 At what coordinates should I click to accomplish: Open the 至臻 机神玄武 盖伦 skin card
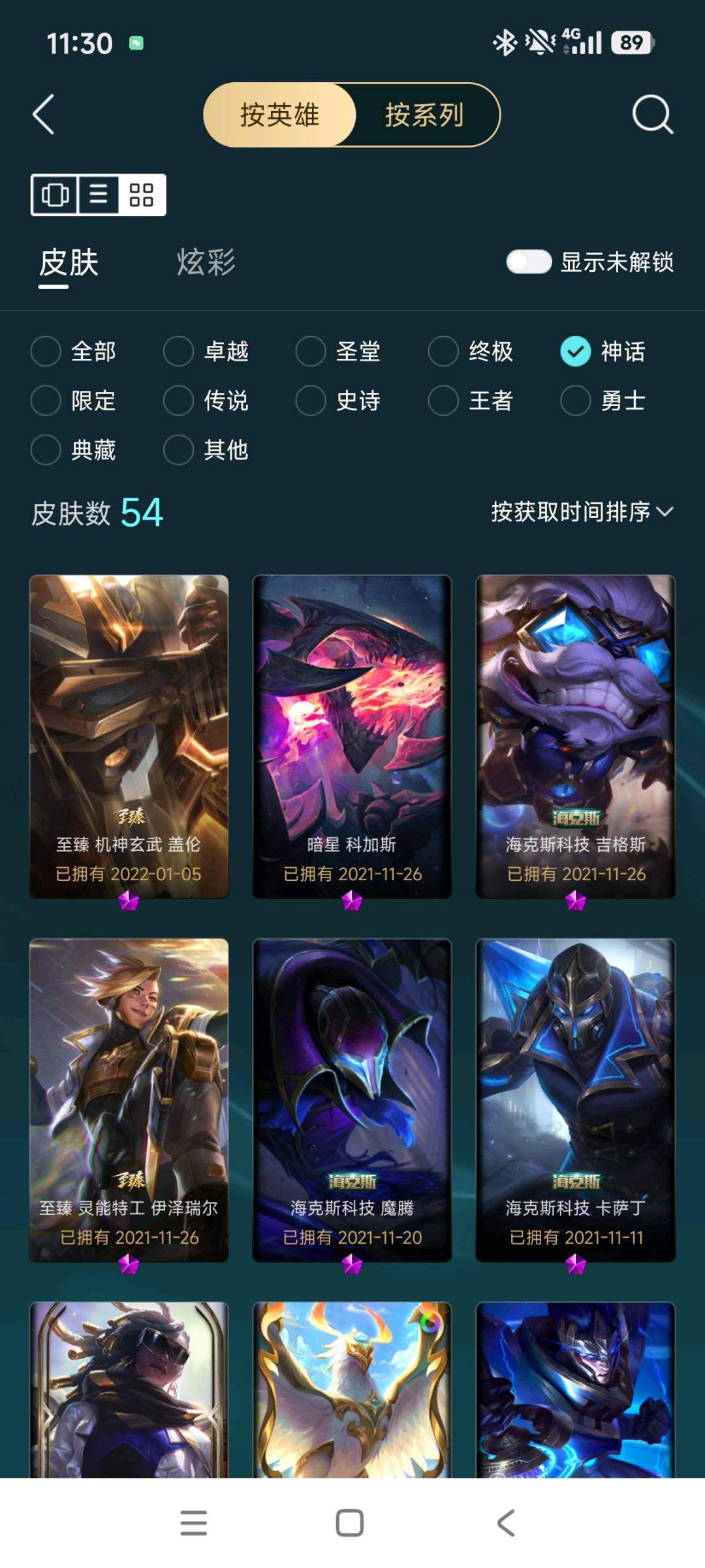tap(129, 737)
